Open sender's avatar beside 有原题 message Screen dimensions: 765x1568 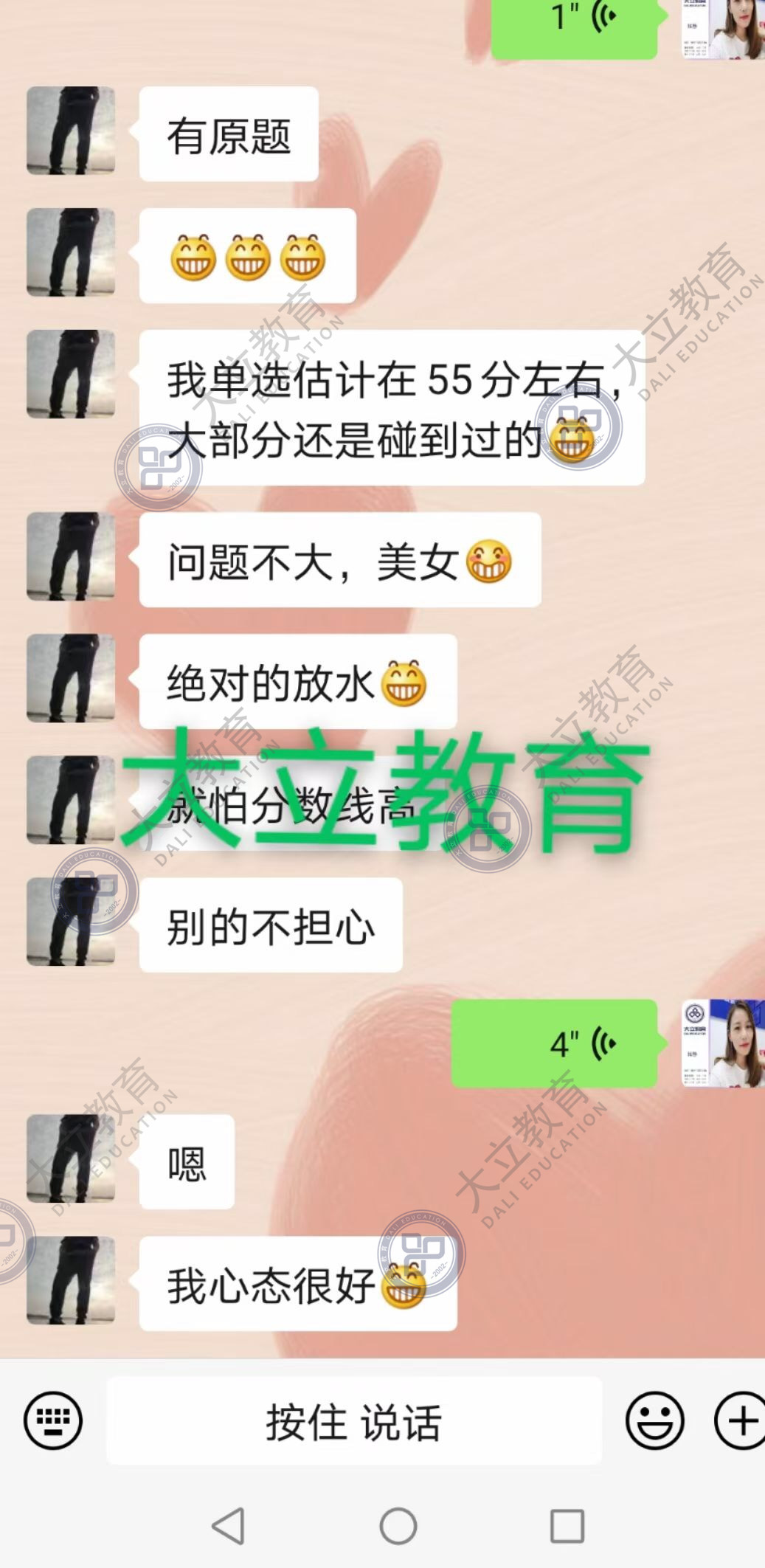pyautogui.click(x=71, y=131)
